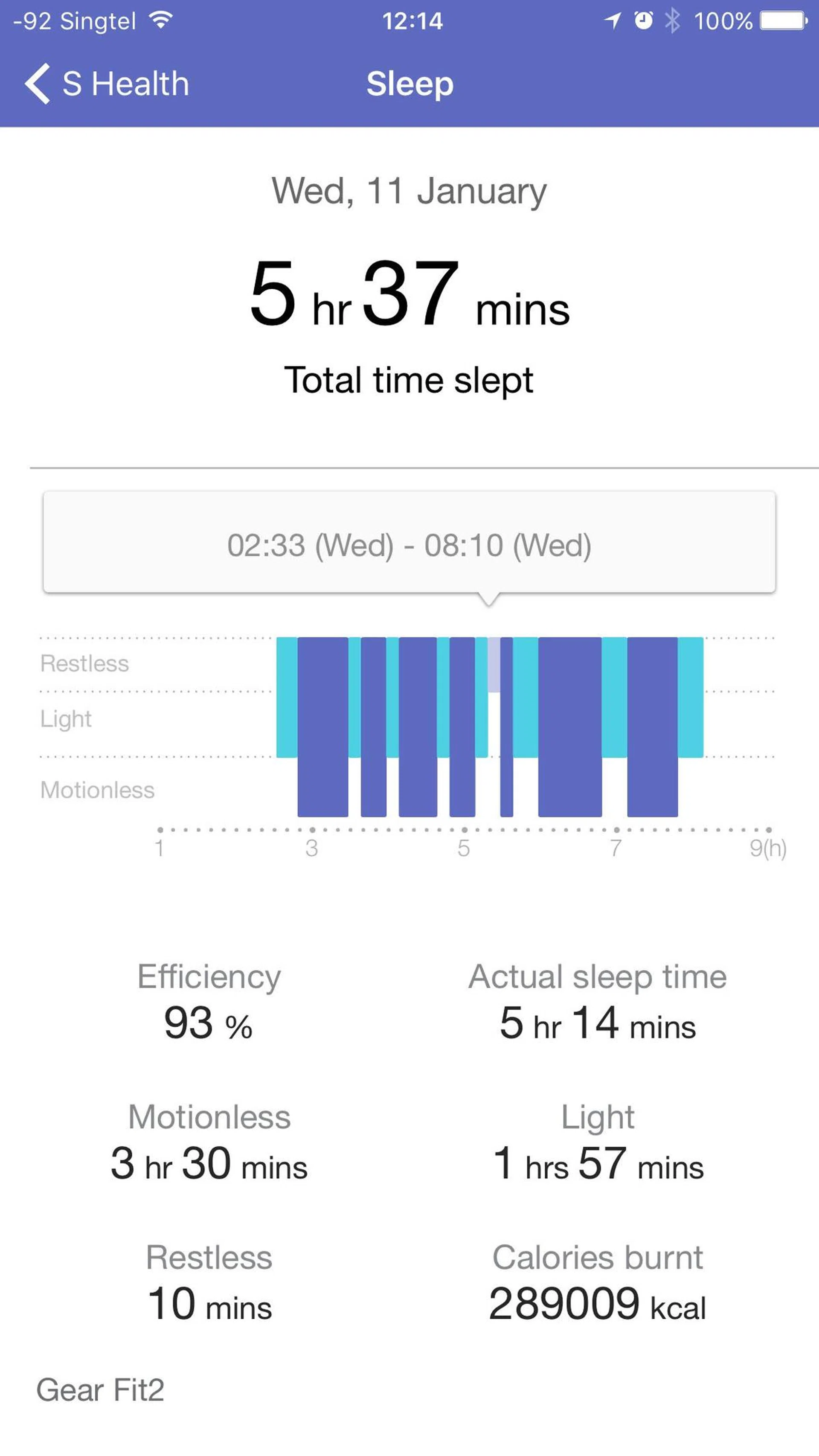Go back to S Health

pos(106,84)
